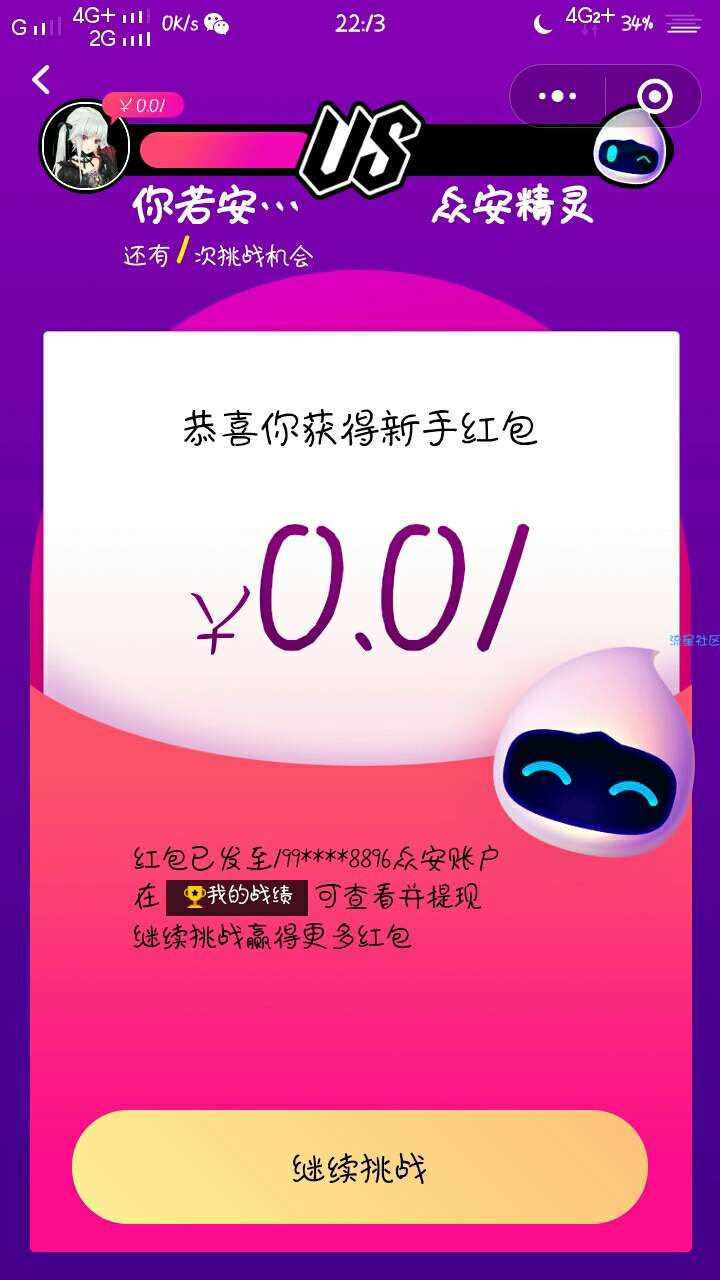This screenshot has height=1280, width=720.
Task: Tap 继续挑战 to continue the challenge
Action: coord(360,1167)
